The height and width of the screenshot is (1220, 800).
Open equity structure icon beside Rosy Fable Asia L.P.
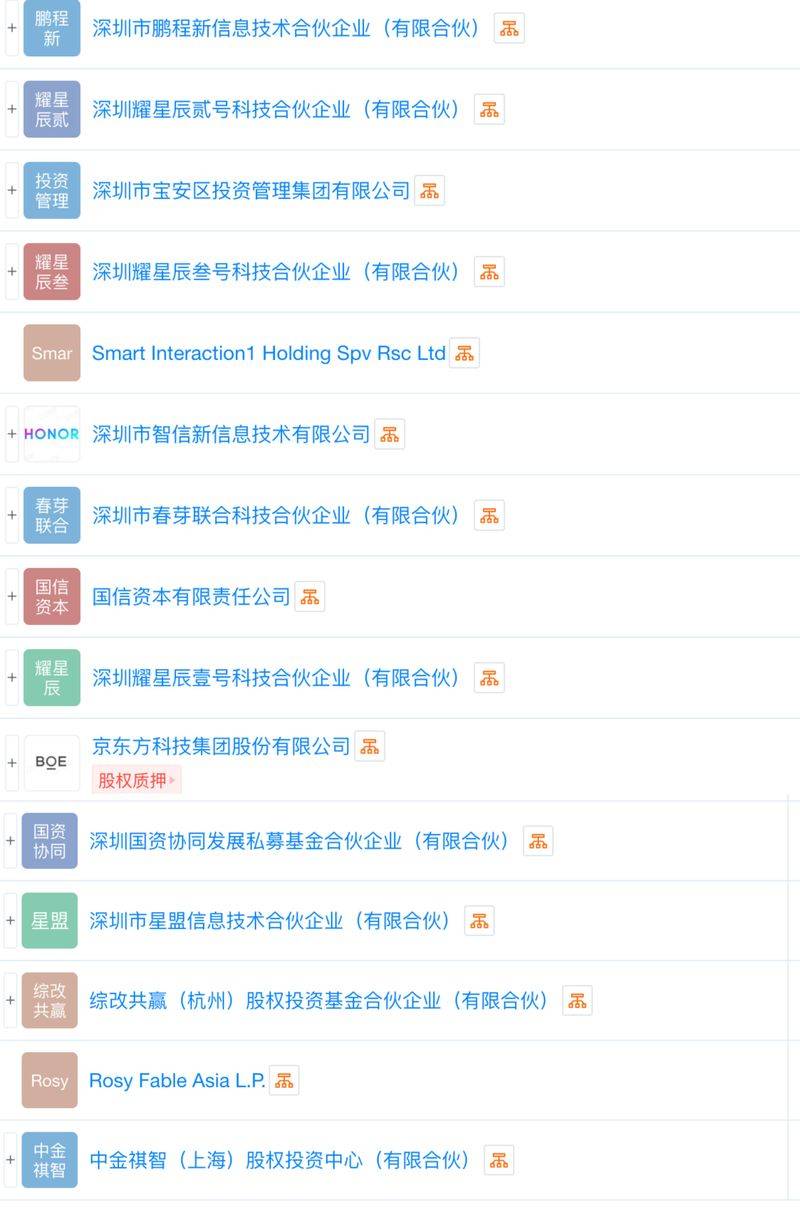[286, 1079]
